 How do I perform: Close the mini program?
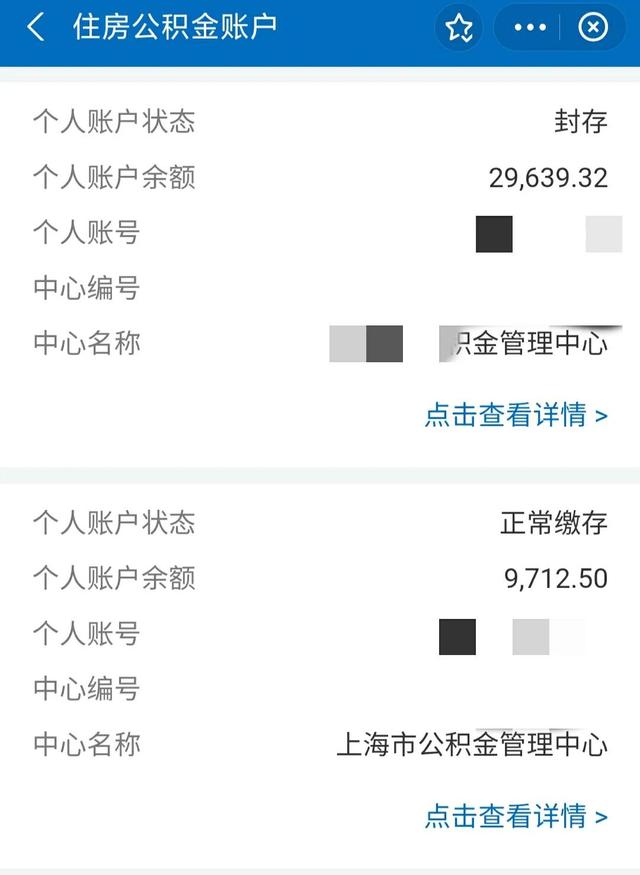[x=593, y=28]
